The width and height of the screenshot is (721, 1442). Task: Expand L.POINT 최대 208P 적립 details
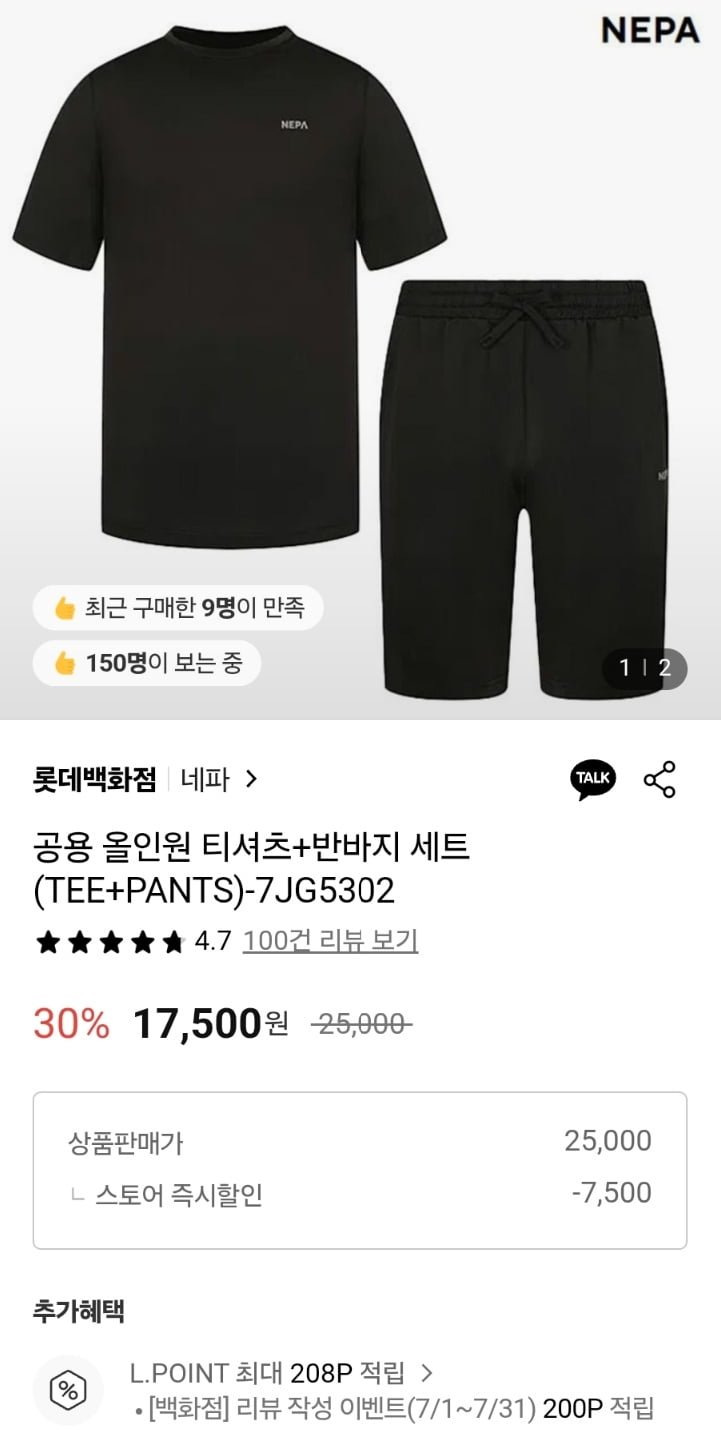(x=281, y=1371)
